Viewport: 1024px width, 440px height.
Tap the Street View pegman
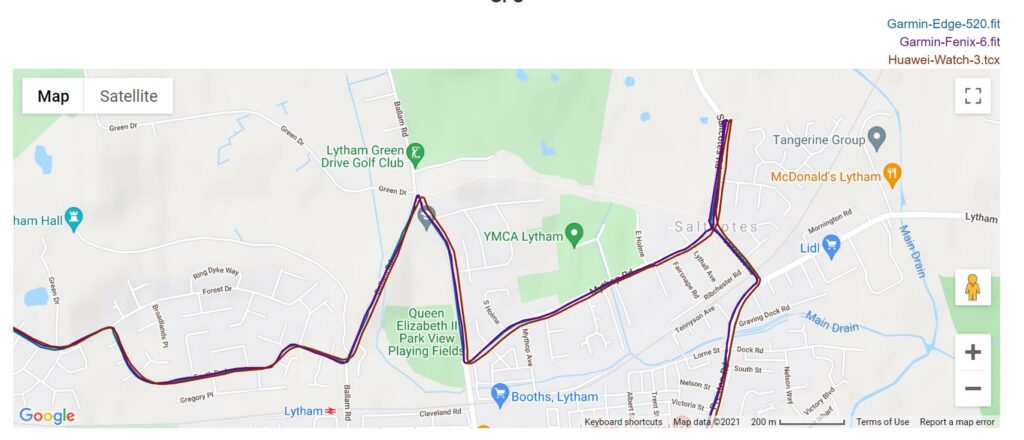972,288
